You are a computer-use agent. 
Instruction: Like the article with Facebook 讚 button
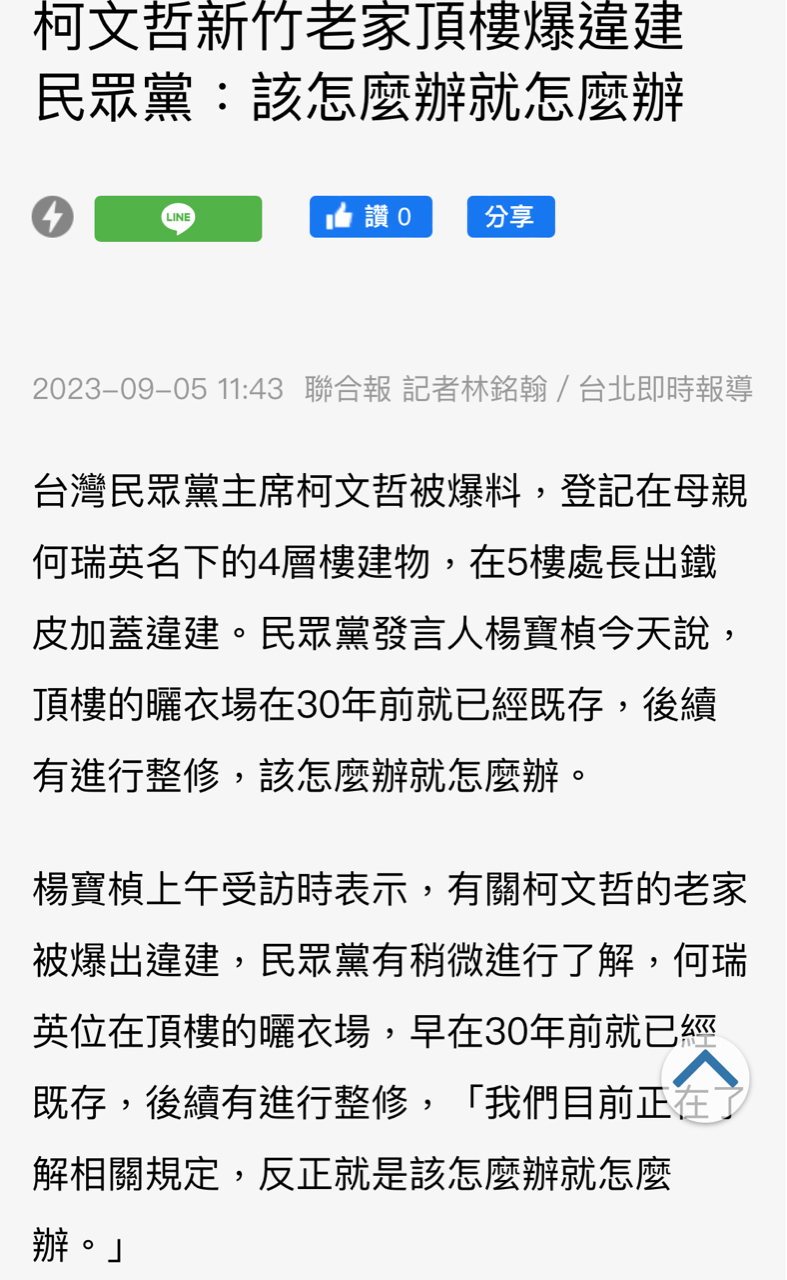(370, 217)
